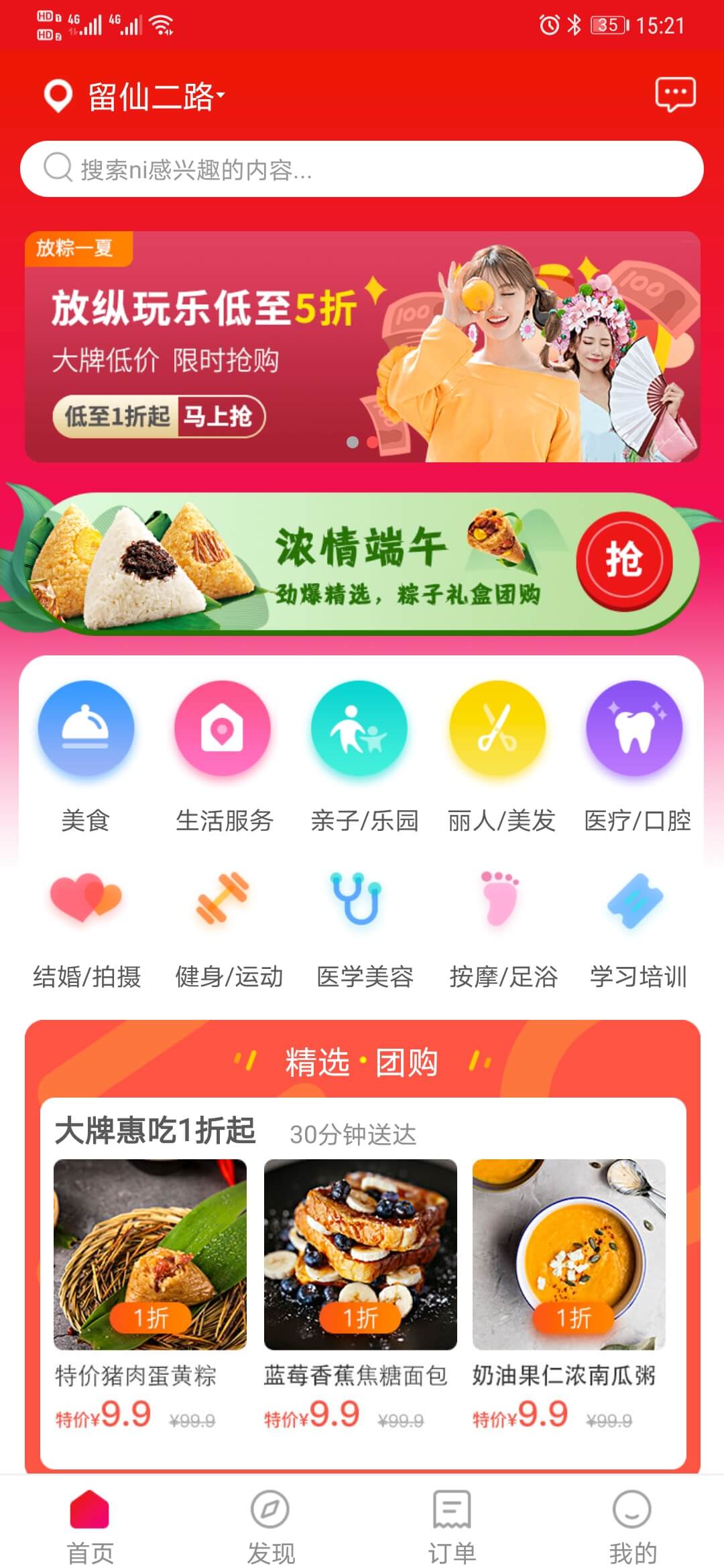
Task: Open the 医学美容 category
Action: coord(364,925)
